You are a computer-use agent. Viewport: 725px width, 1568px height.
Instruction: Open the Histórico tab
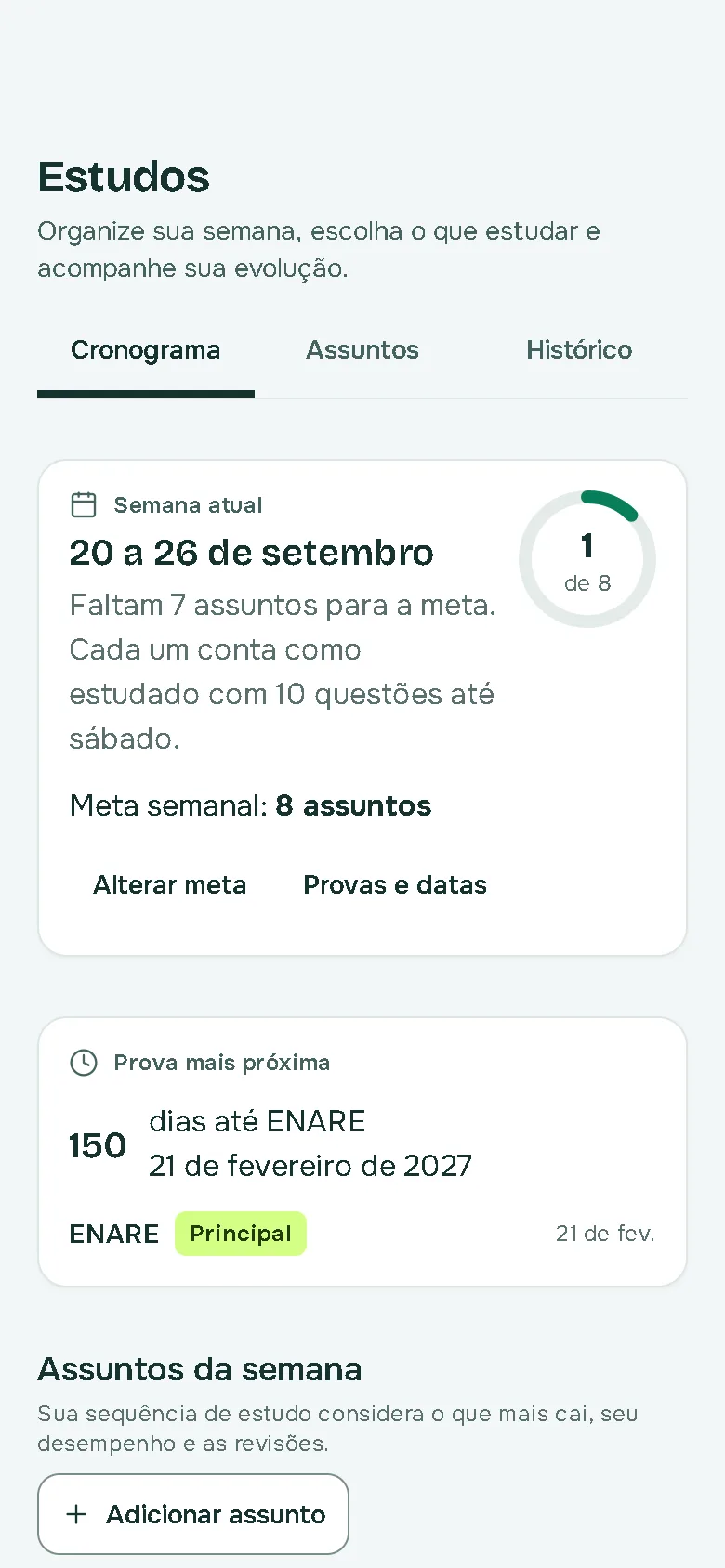coord(579,350)
